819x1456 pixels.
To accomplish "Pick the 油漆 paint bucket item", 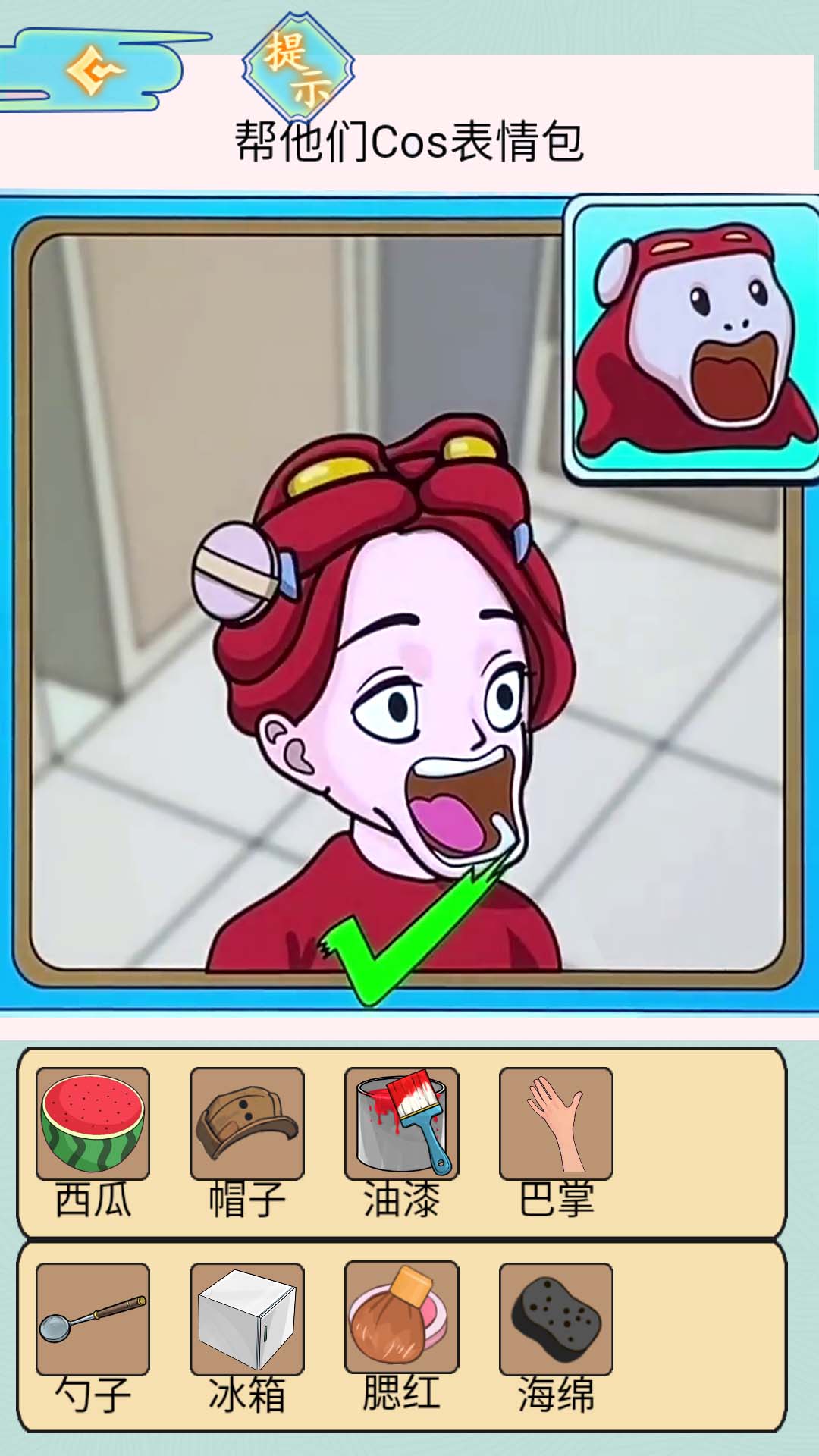I will [x=402, y=1124].
